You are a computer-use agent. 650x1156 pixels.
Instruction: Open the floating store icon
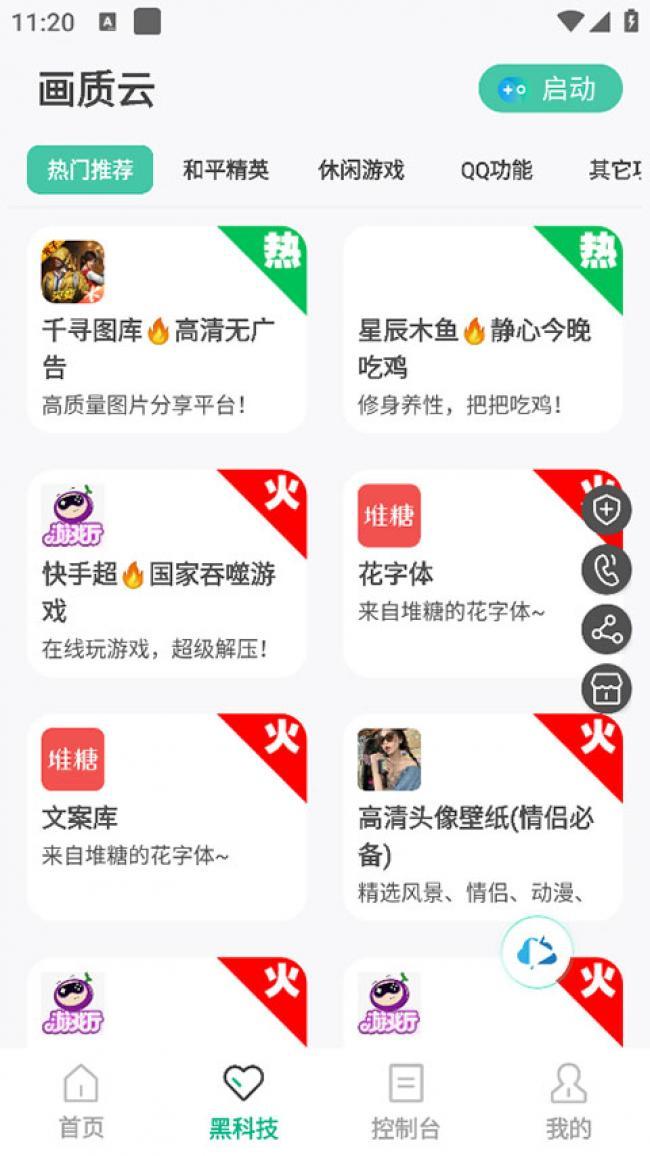tap(606, 689)
